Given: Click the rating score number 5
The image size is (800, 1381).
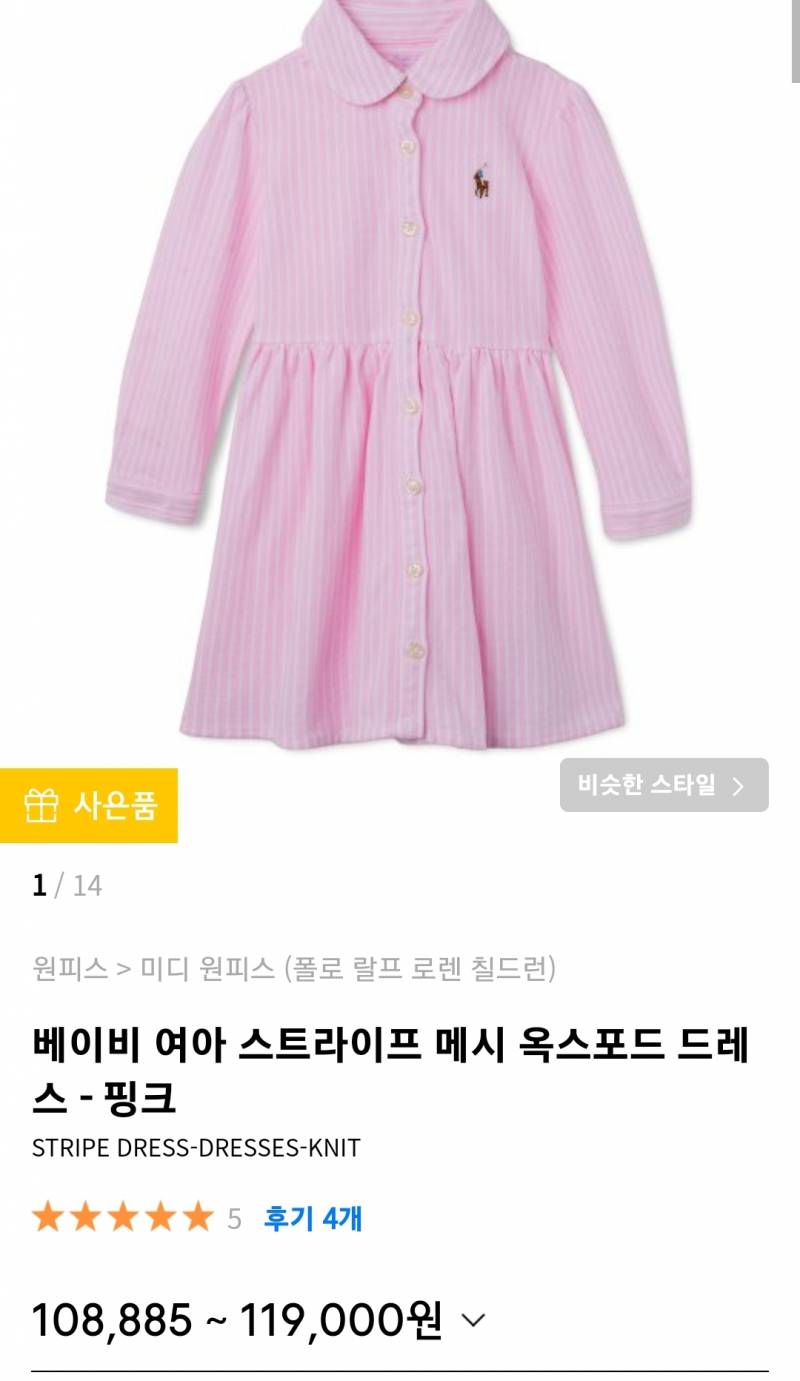Looking at the screenshot, I should 233,1218.
